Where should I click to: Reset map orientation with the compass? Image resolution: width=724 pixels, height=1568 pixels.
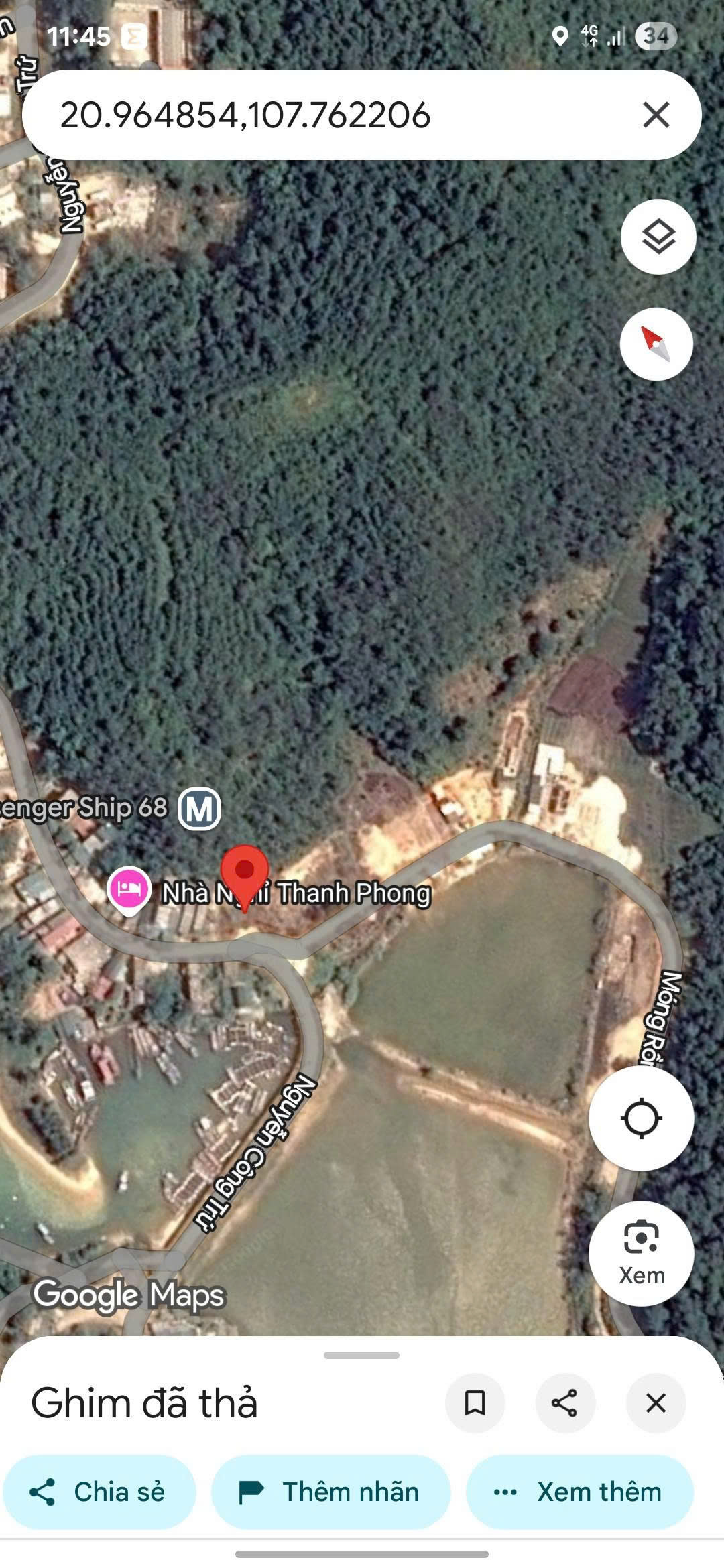point(656,344)
